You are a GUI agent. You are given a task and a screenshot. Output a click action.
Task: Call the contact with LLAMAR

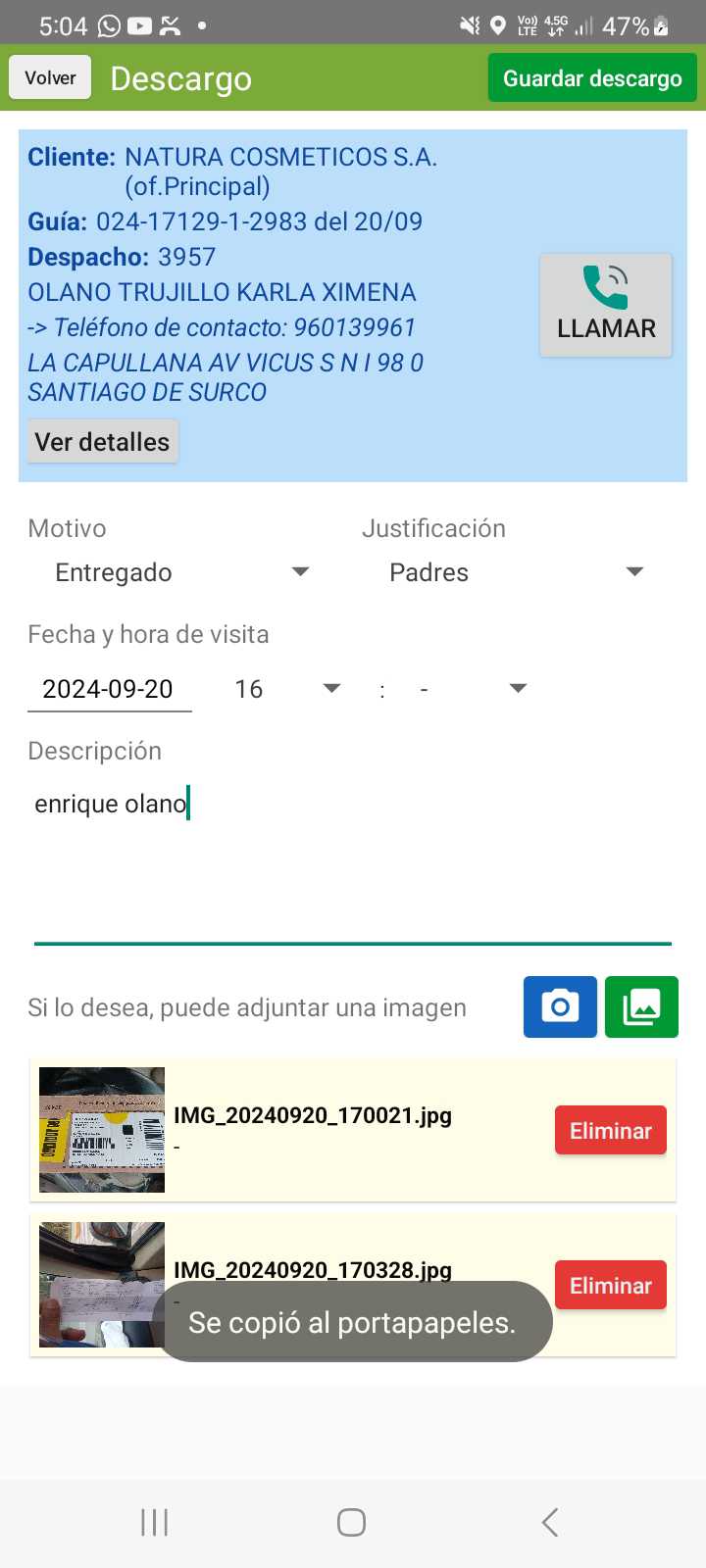pos(606,305)
